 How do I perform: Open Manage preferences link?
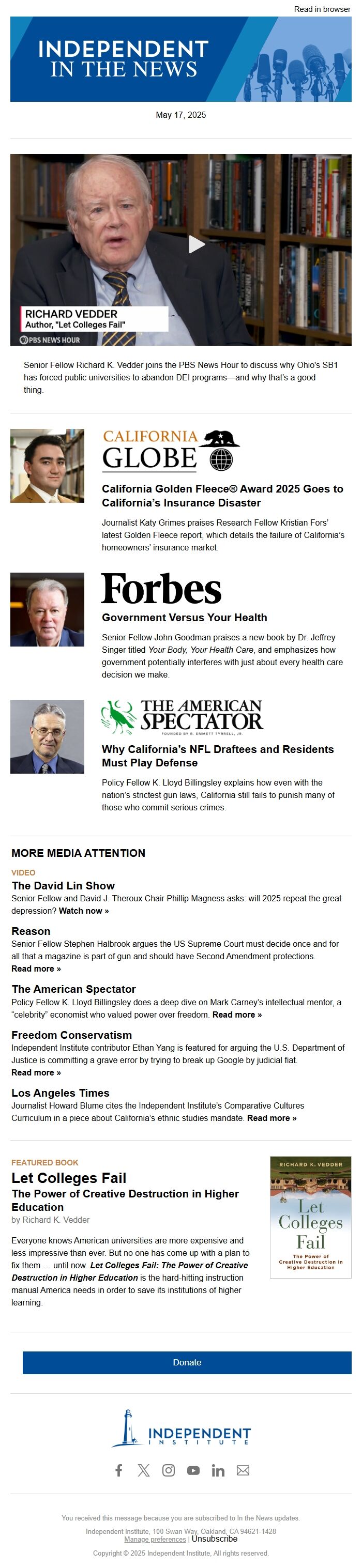(x=155, y=1540)
